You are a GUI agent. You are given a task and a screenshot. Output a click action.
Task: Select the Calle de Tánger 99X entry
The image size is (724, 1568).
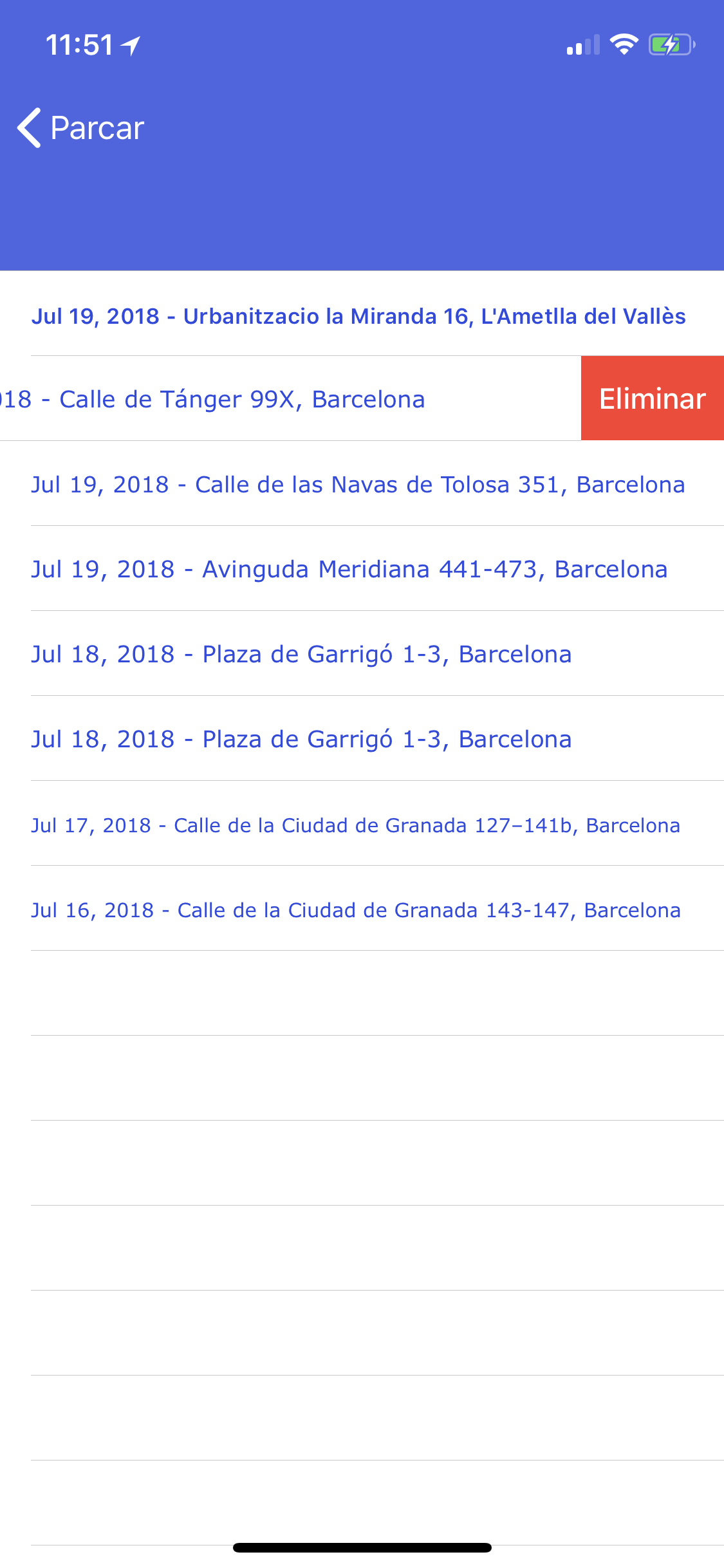pos(290,398)
